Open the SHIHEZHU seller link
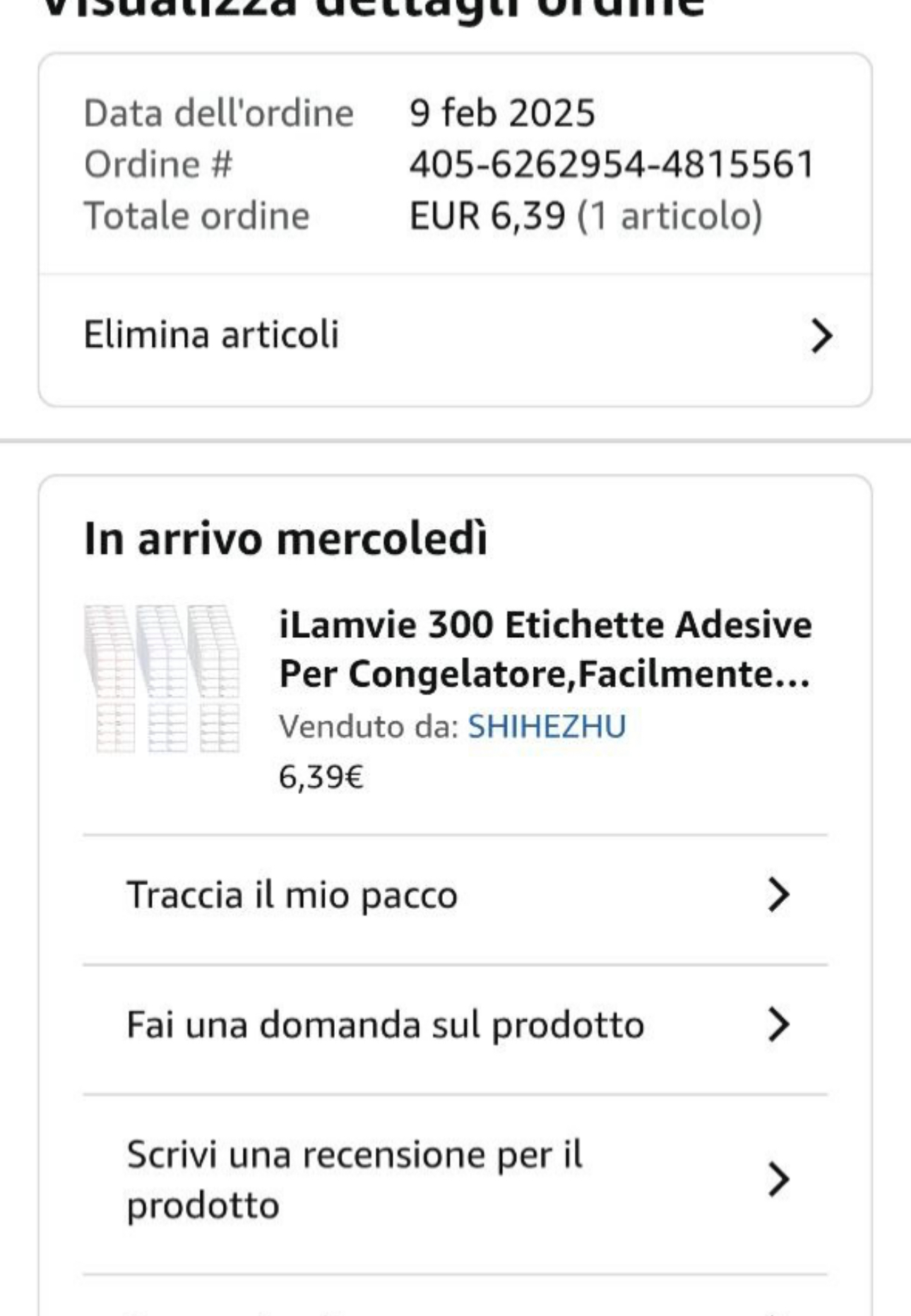The width and height of the screenshot is (911, 1316). (x=547, y=727)
